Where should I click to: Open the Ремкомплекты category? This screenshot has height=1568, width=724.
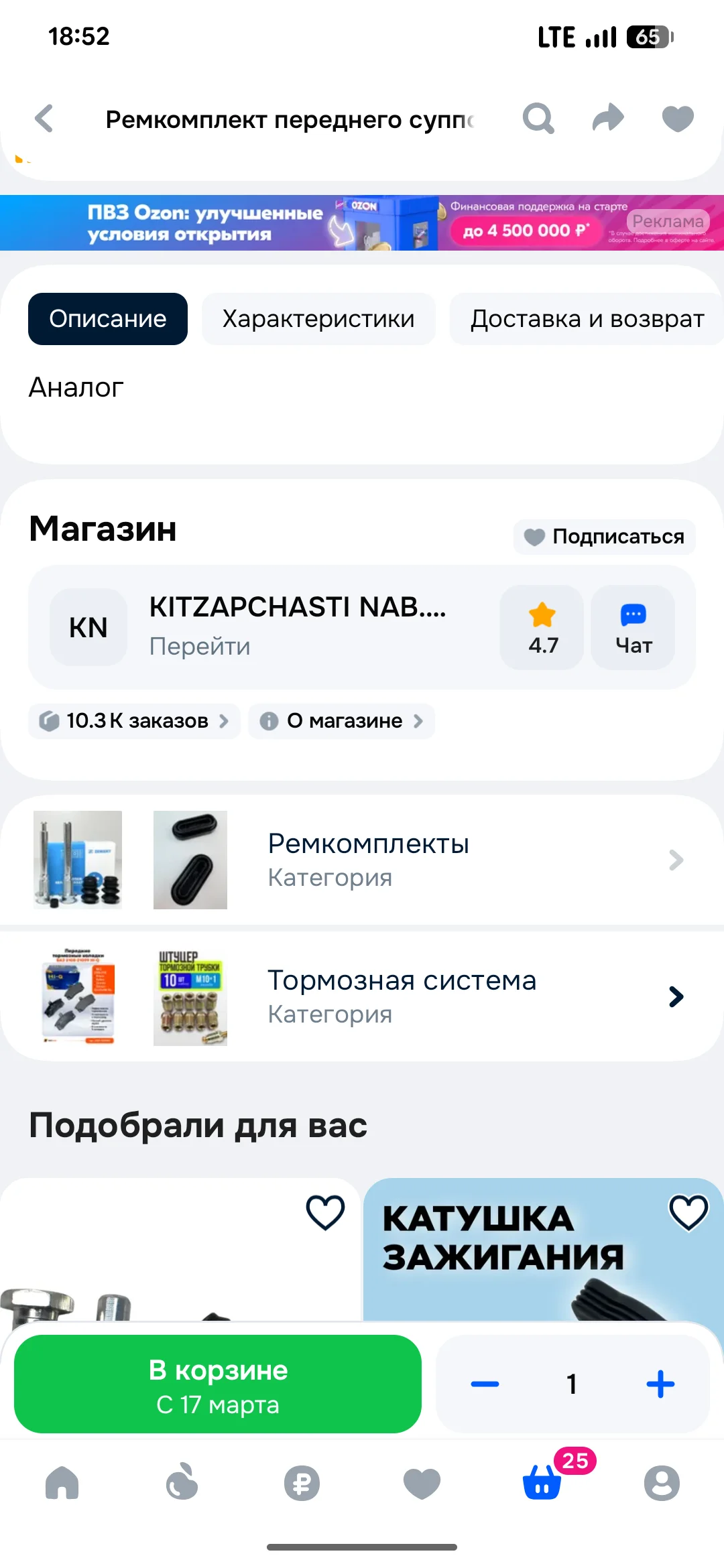(x=362, y=860)
